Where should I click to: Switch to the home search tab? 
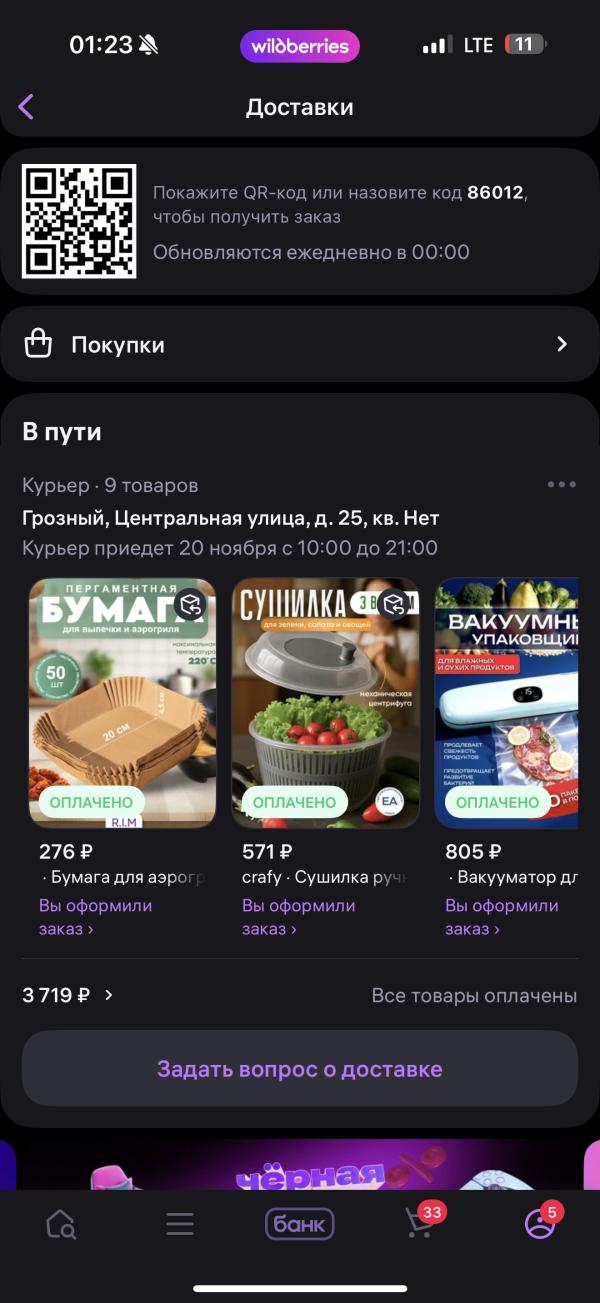pyautogui.click(x=61, y=1224)
